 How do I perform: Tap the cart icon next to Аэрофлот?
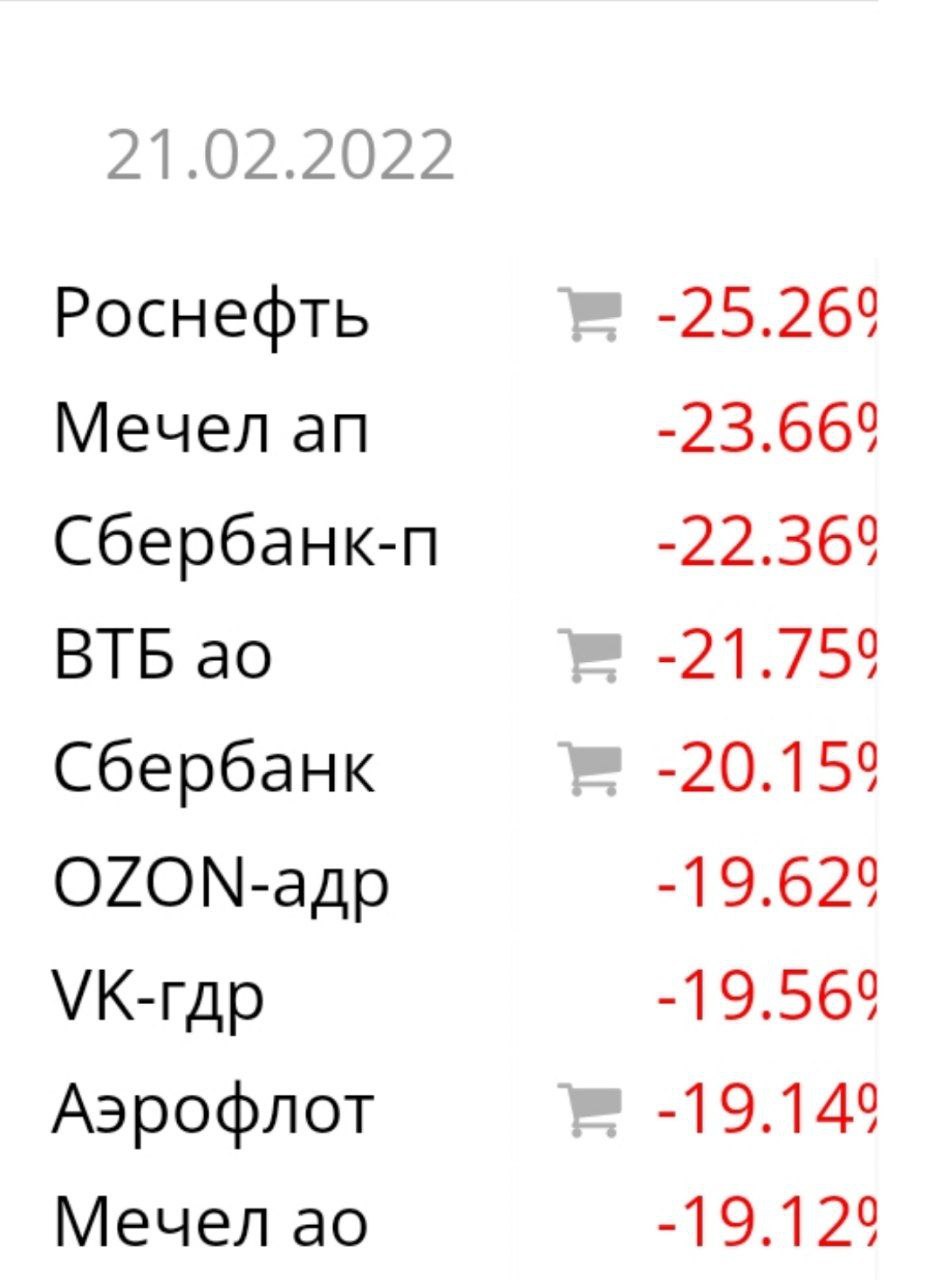[591, 1110]
